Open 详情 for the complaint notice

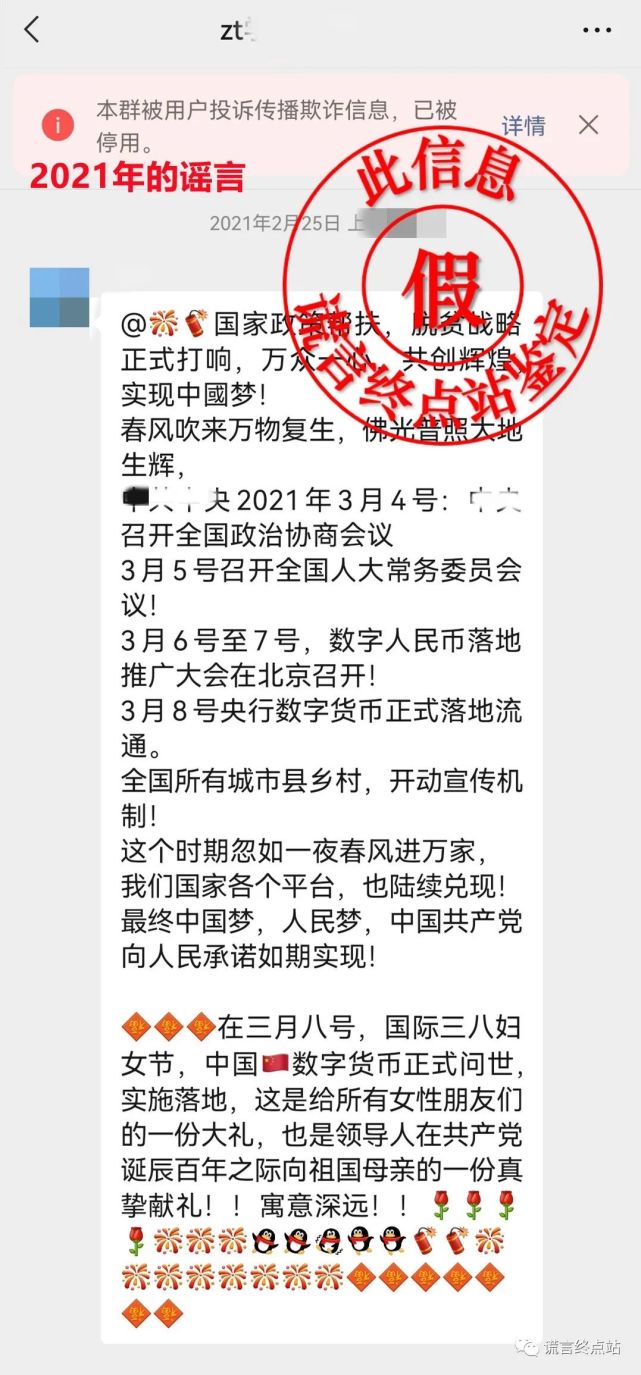point(523,126)
